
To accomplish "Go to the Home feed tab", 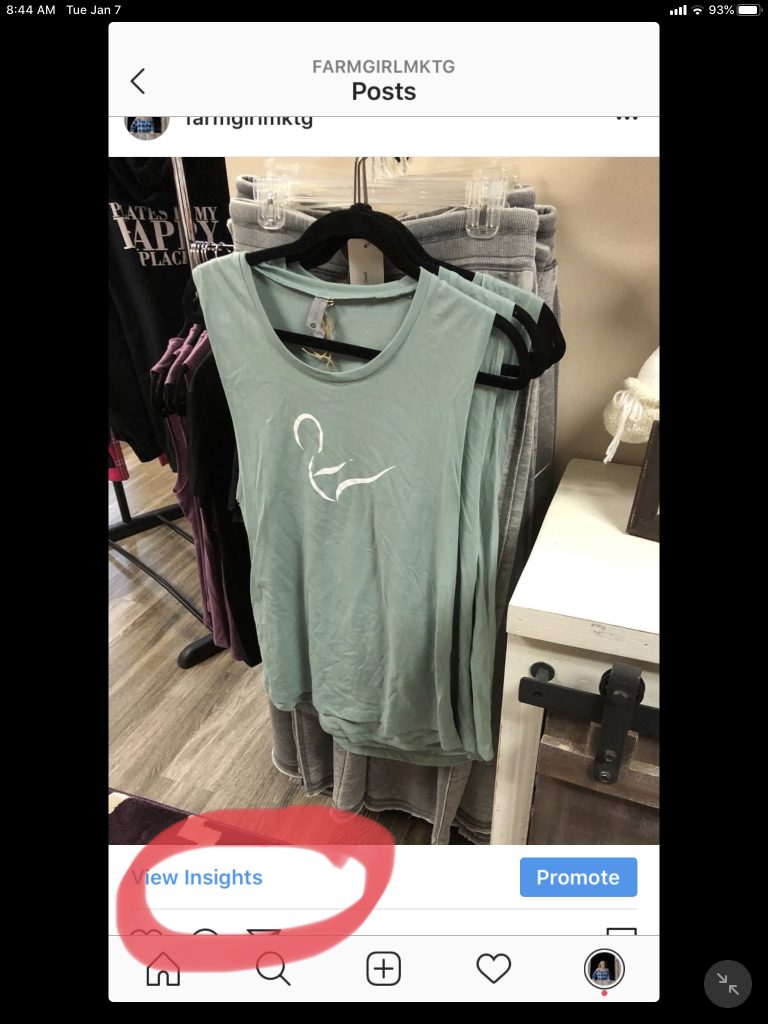I will (163, 969).
